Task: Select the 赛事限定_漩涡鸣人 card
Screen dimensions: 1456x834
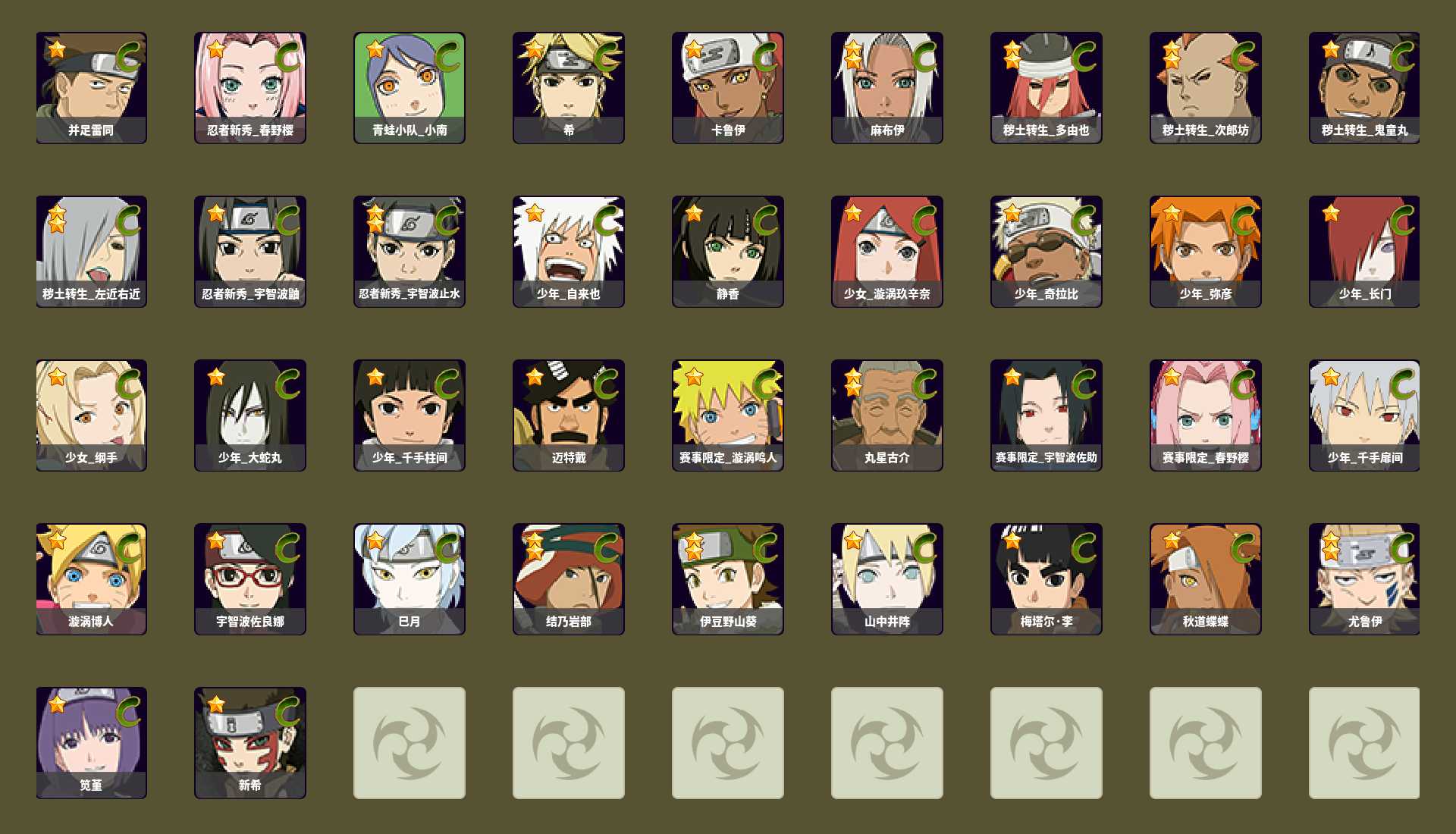Action: tap(728, 415)
